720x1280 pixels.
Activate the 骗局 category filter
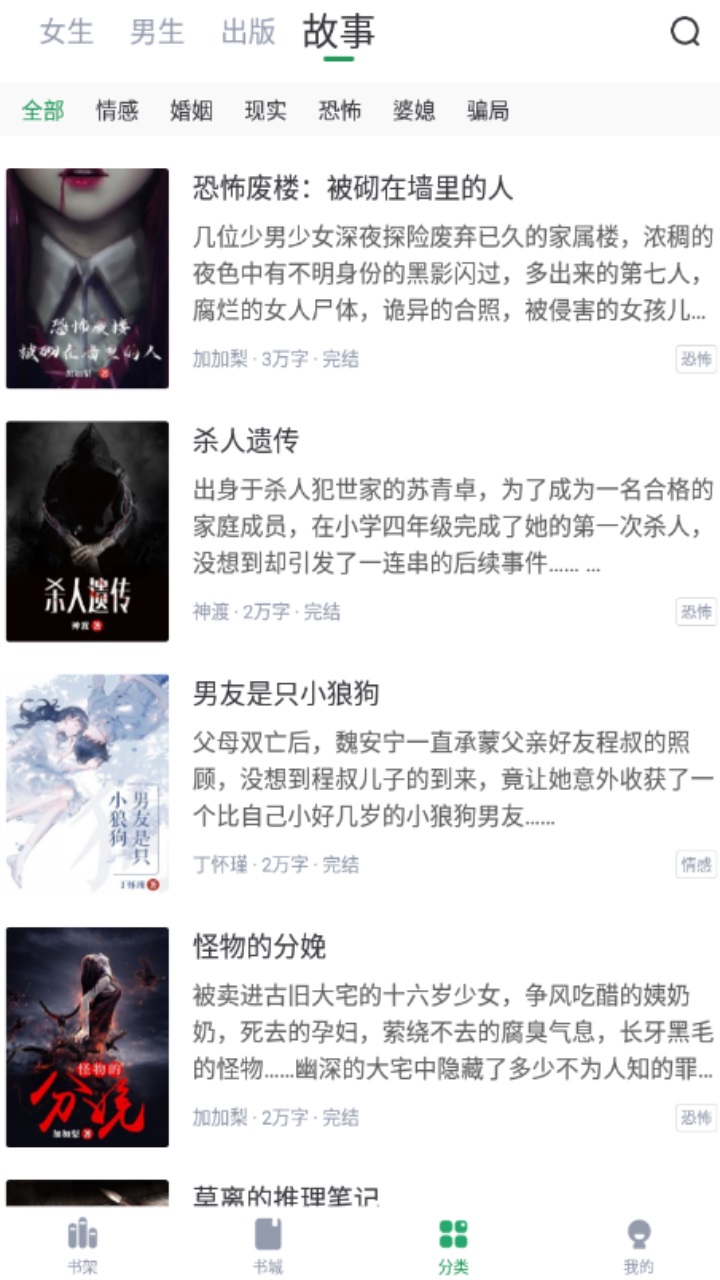point(484,111)
